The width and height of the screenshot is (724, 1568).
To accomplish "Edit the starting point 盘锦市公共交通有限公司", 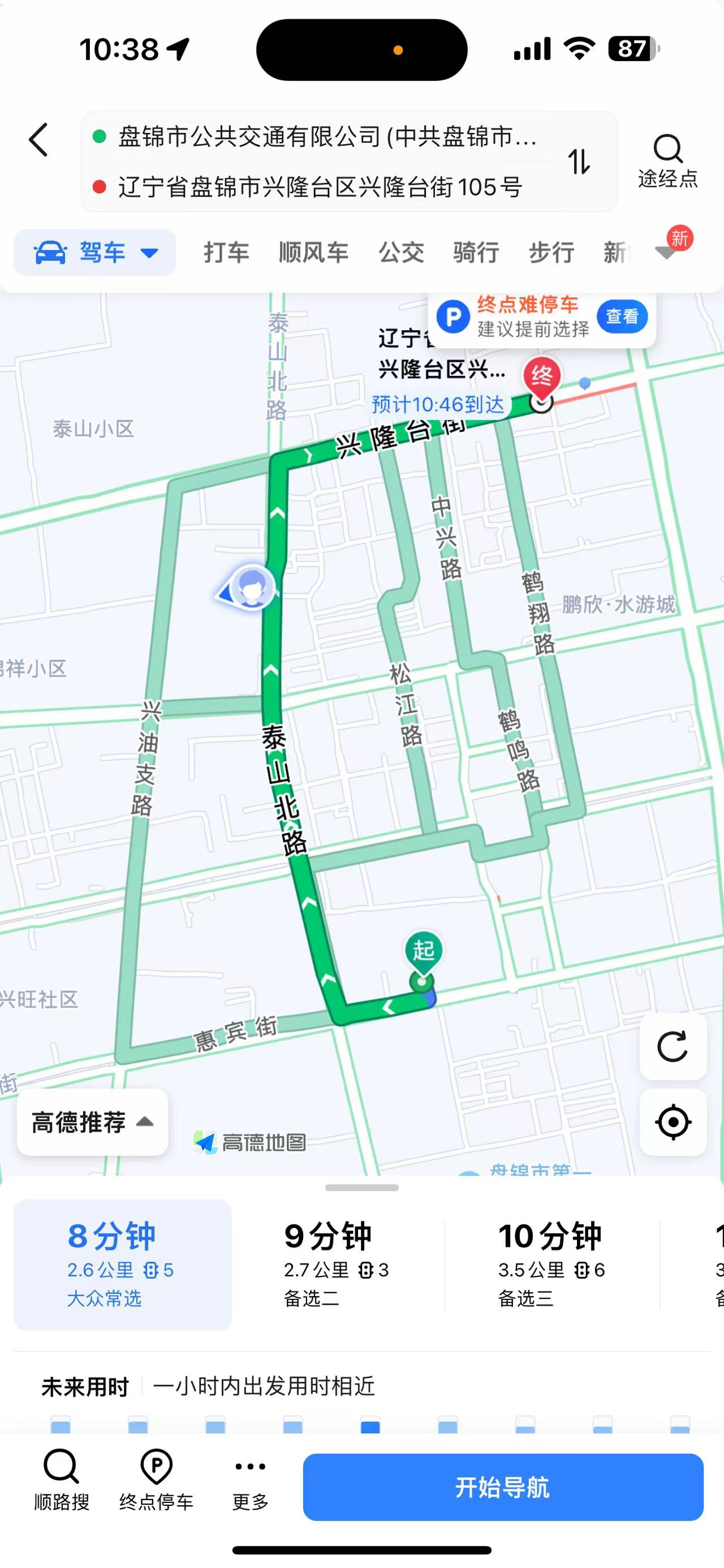I will tap(326, 137).
